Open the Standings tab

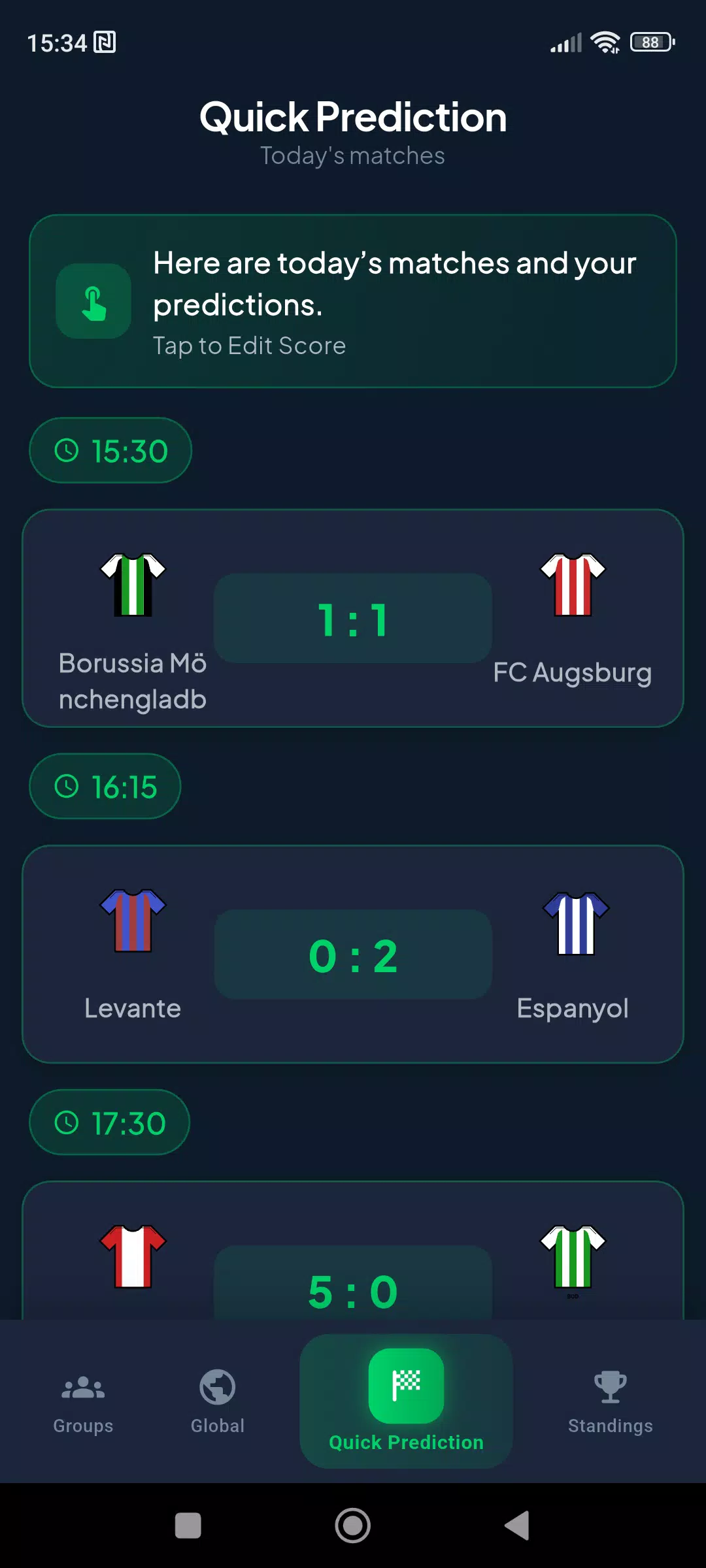(611, 1401)
